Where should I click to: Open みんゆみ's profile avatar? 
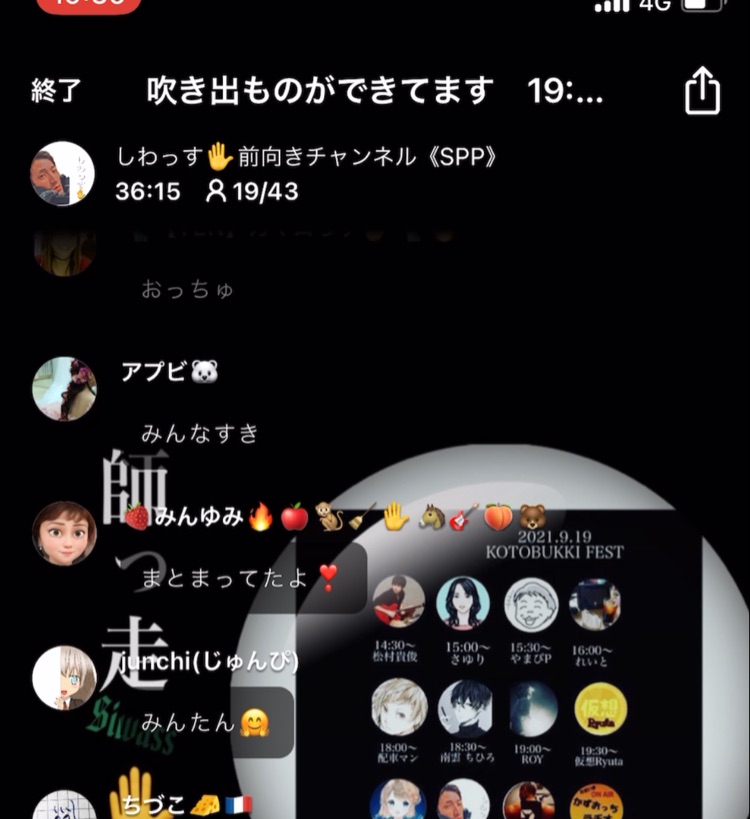point(64,533)
